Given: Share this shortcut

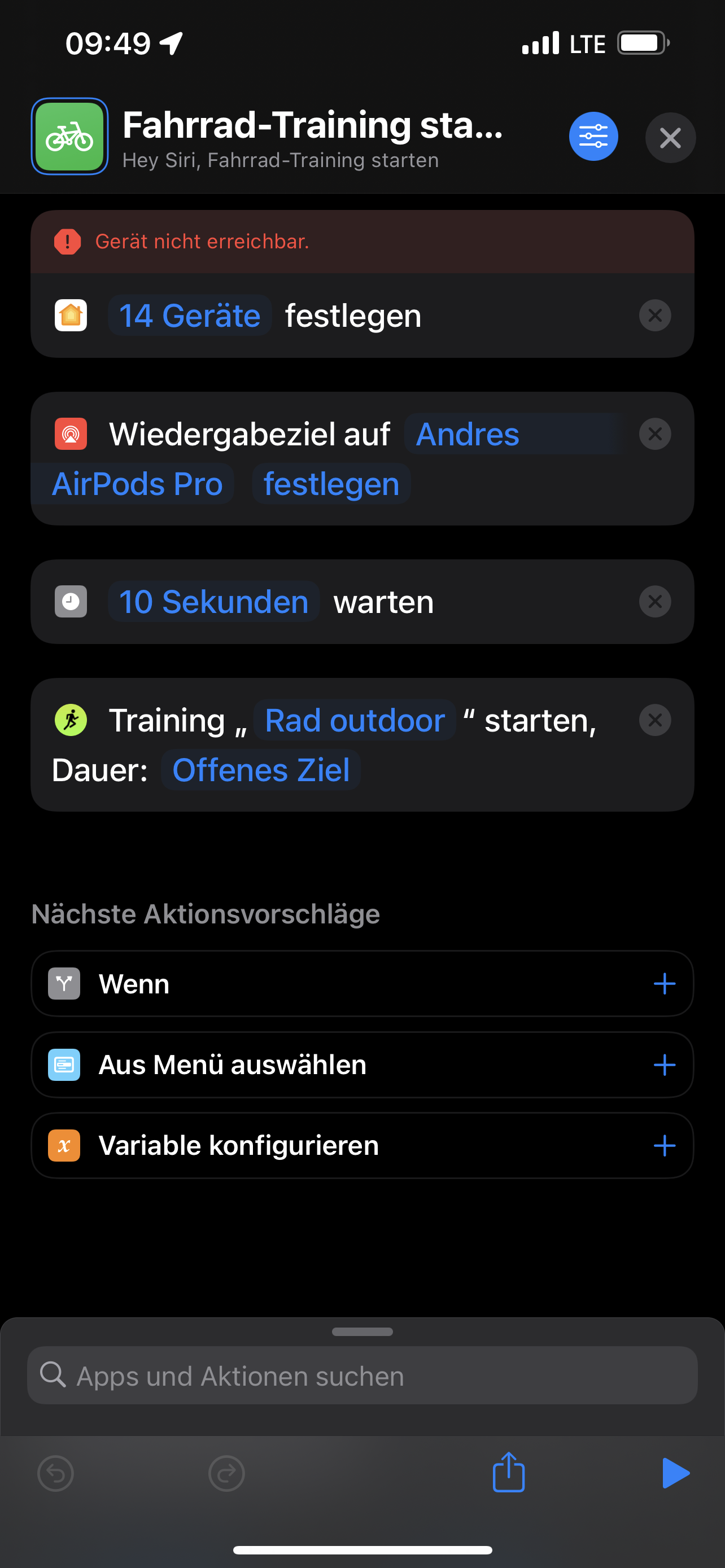Looking at the screenshot, I should (x=508, y=1473).
